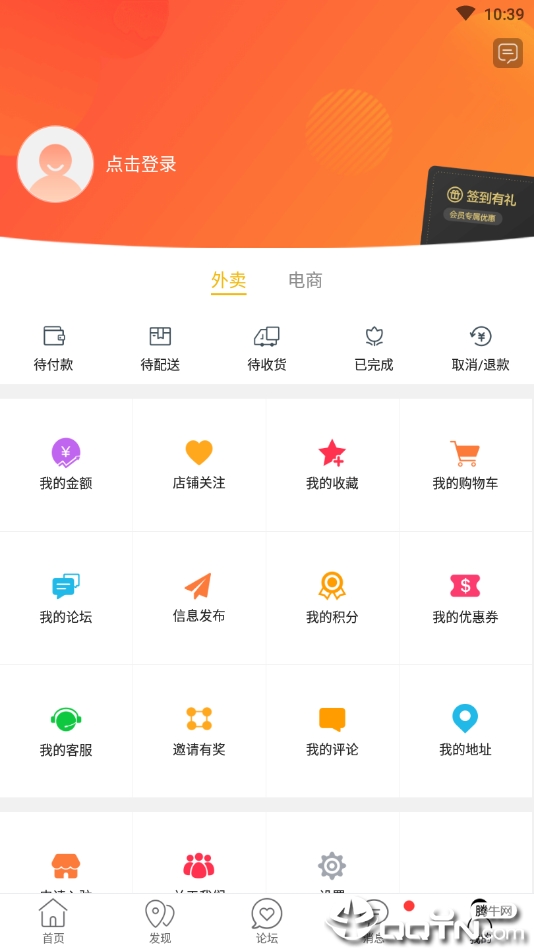
Task: Switch to the 电商 tab
Action: coord(305,280)
